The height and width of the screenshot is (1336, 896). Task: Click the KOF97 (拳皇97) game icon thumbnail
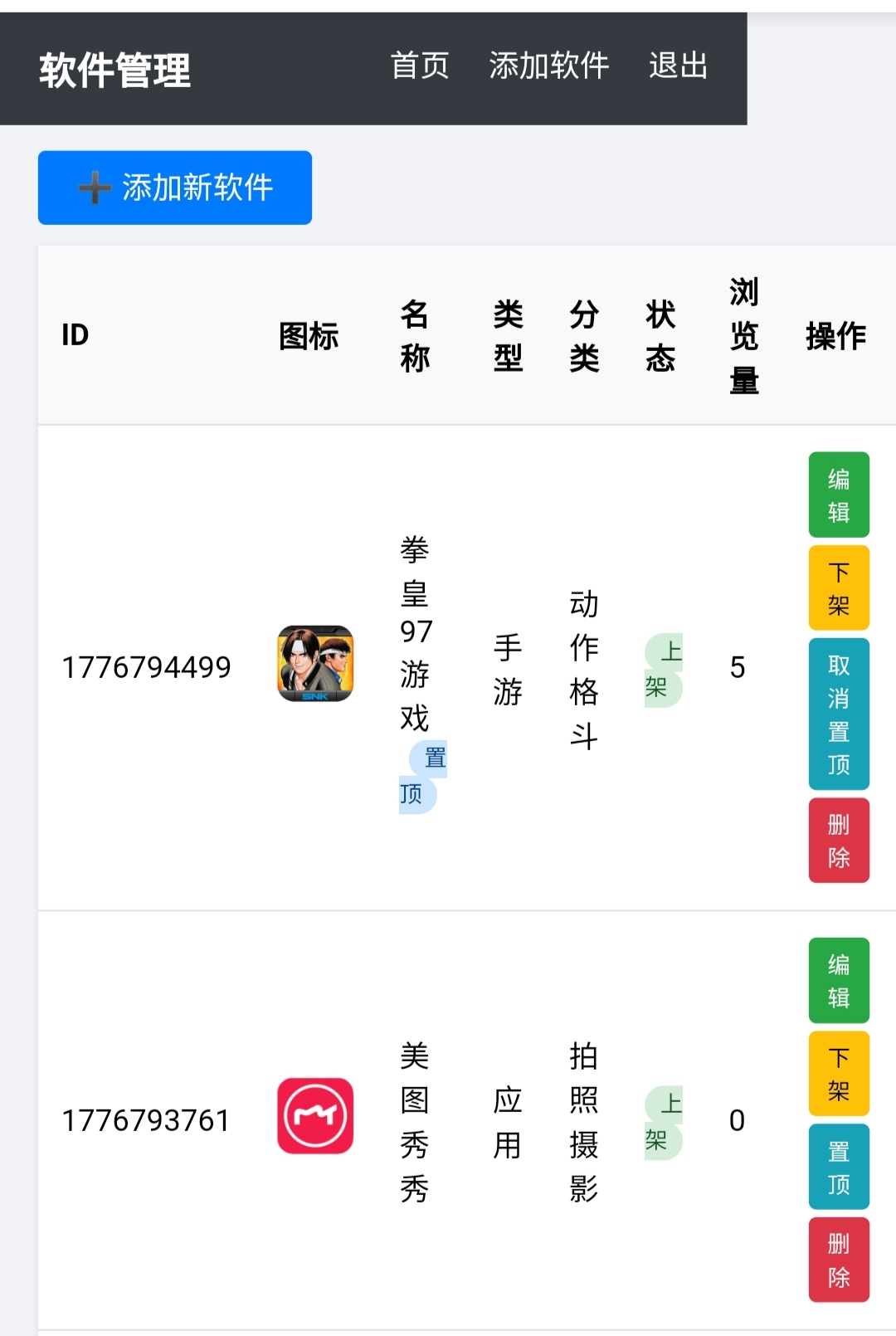tap(315, 666)
